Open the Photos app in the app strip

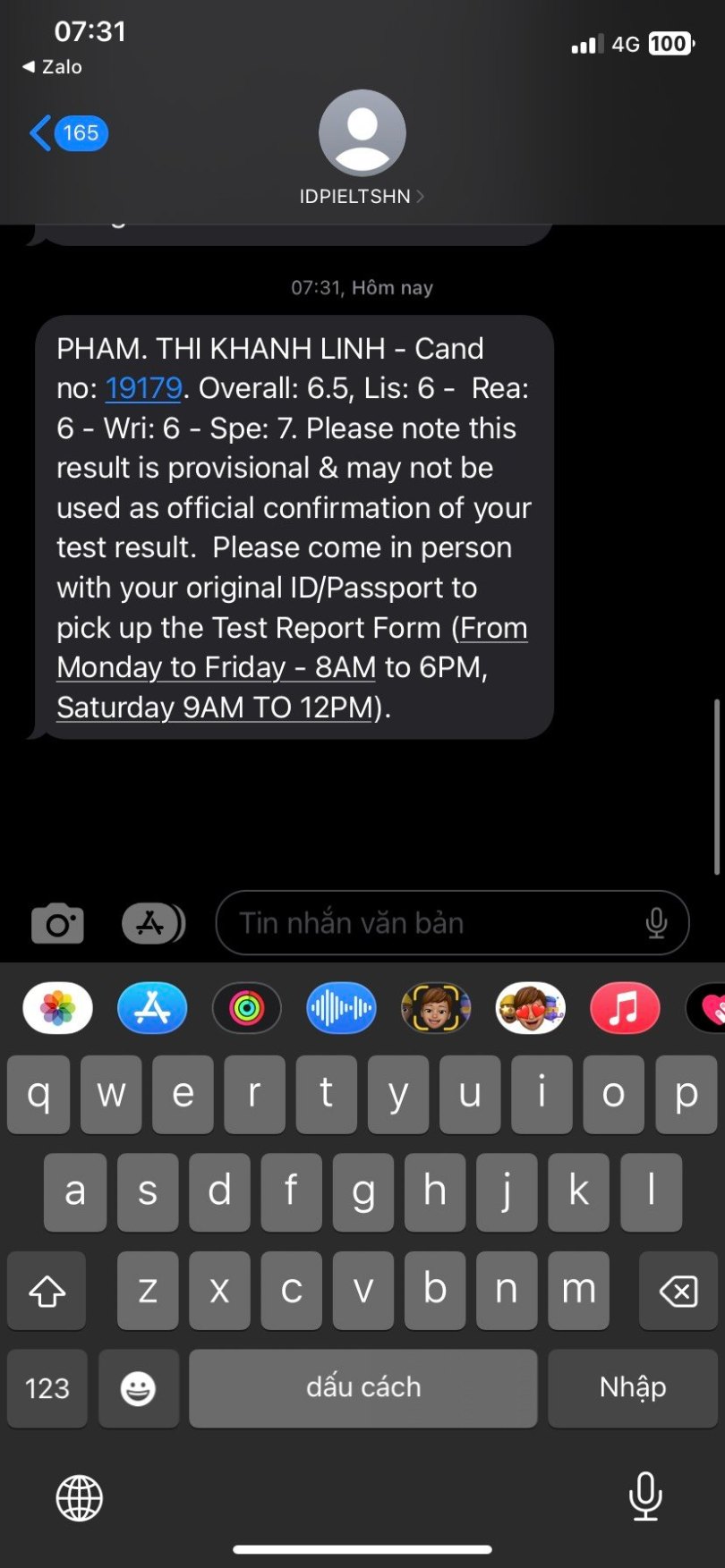click(58, 1008)
